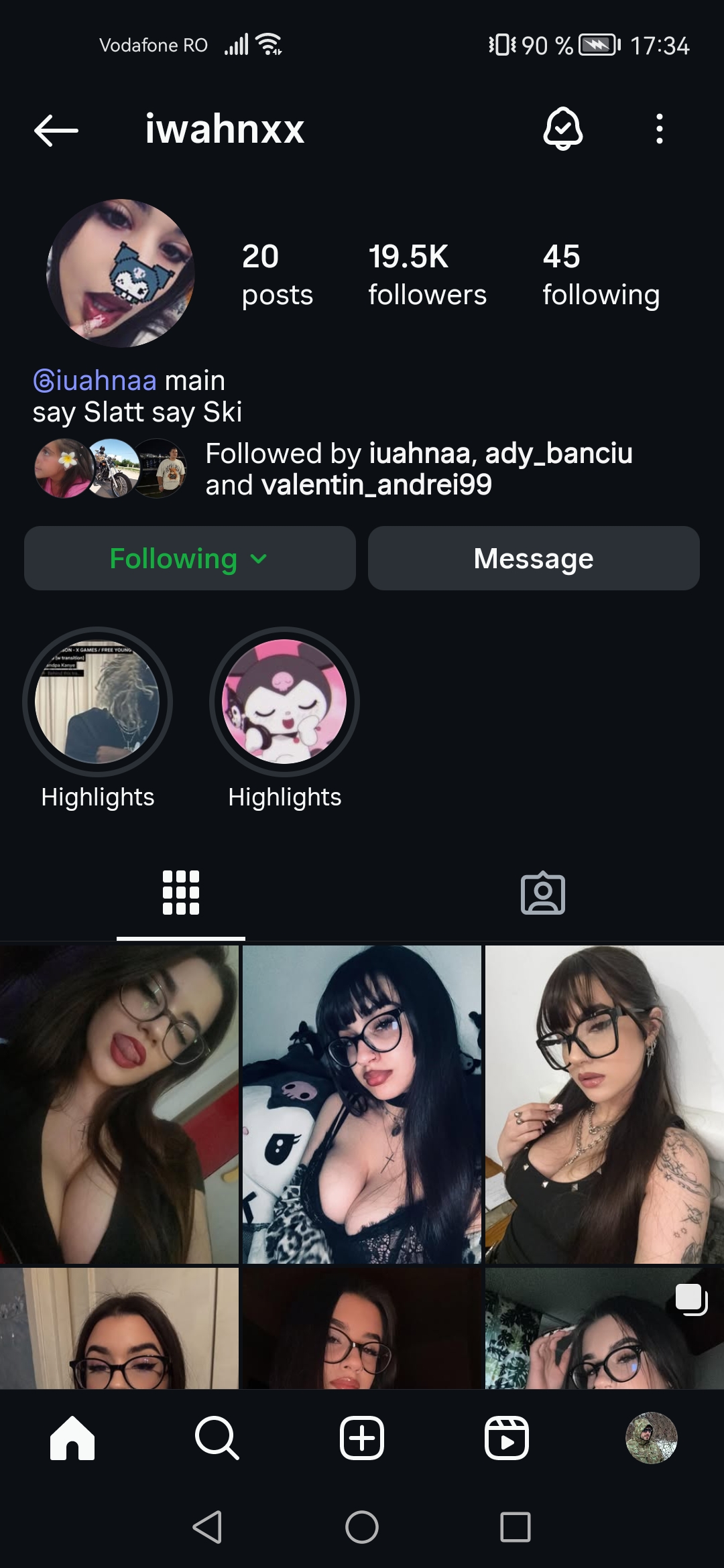The height and width of the screenshot is (1568, 724).
Task: Switch to the tagged photos tab
Action: coord(543,893)
